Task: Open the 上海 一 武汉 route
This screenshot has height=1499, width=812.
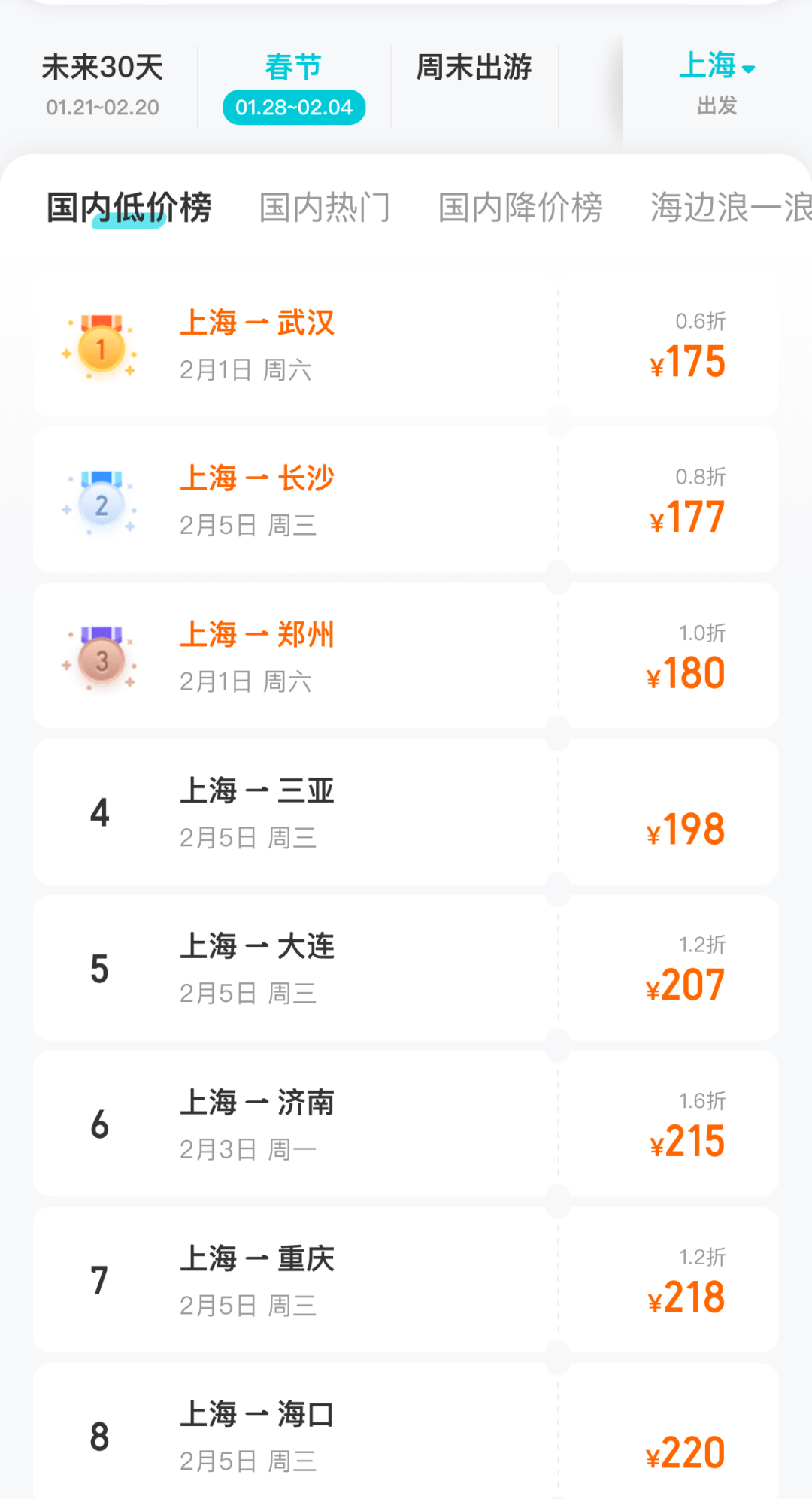Action: pyautogui.click(x=259, y=323)
